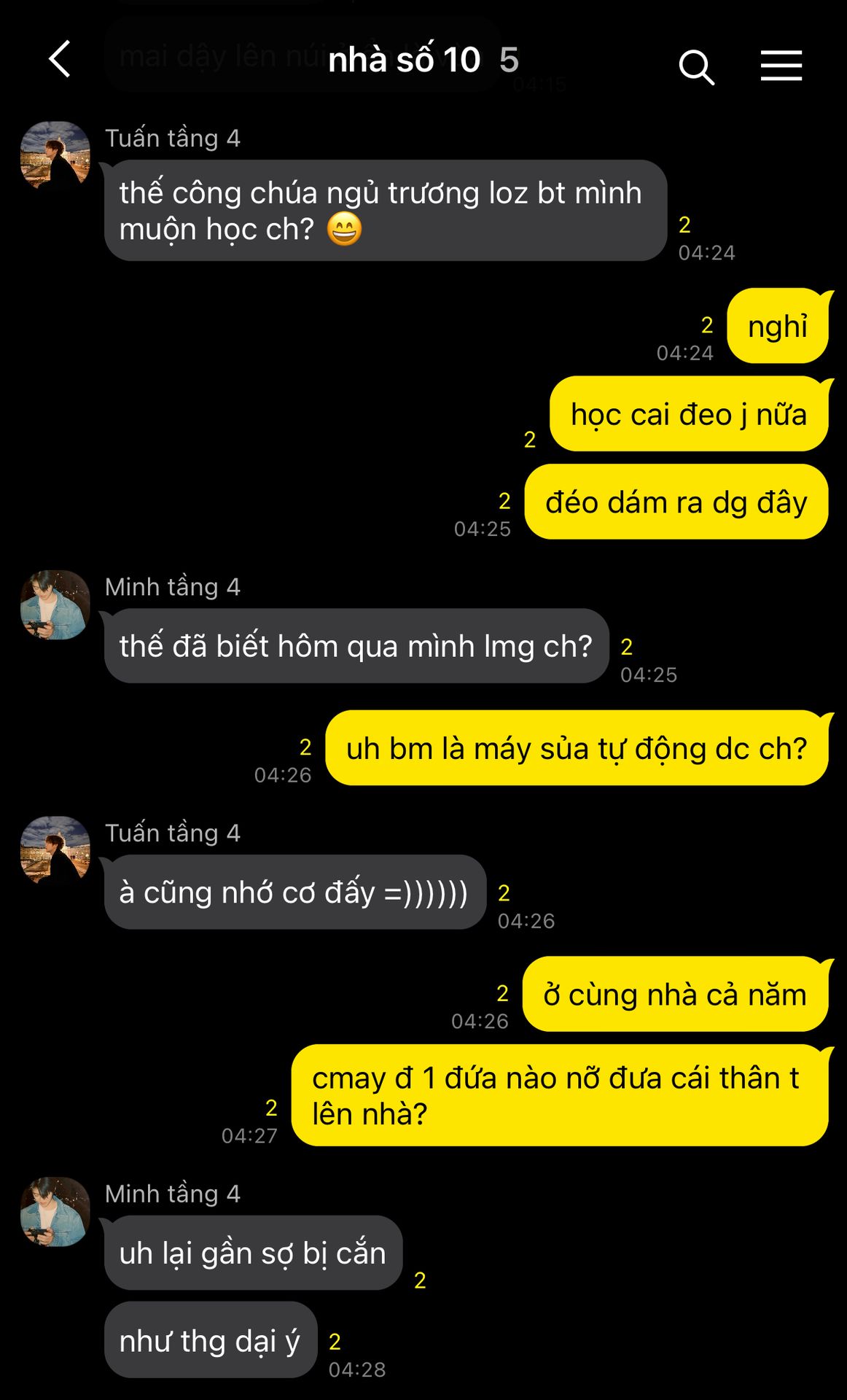Image resolution: width=847 pixels, height=1400 pixels.
Task: Open Tuấn tầng 4's avatar above công chúa message
Action: click(55, 155)
